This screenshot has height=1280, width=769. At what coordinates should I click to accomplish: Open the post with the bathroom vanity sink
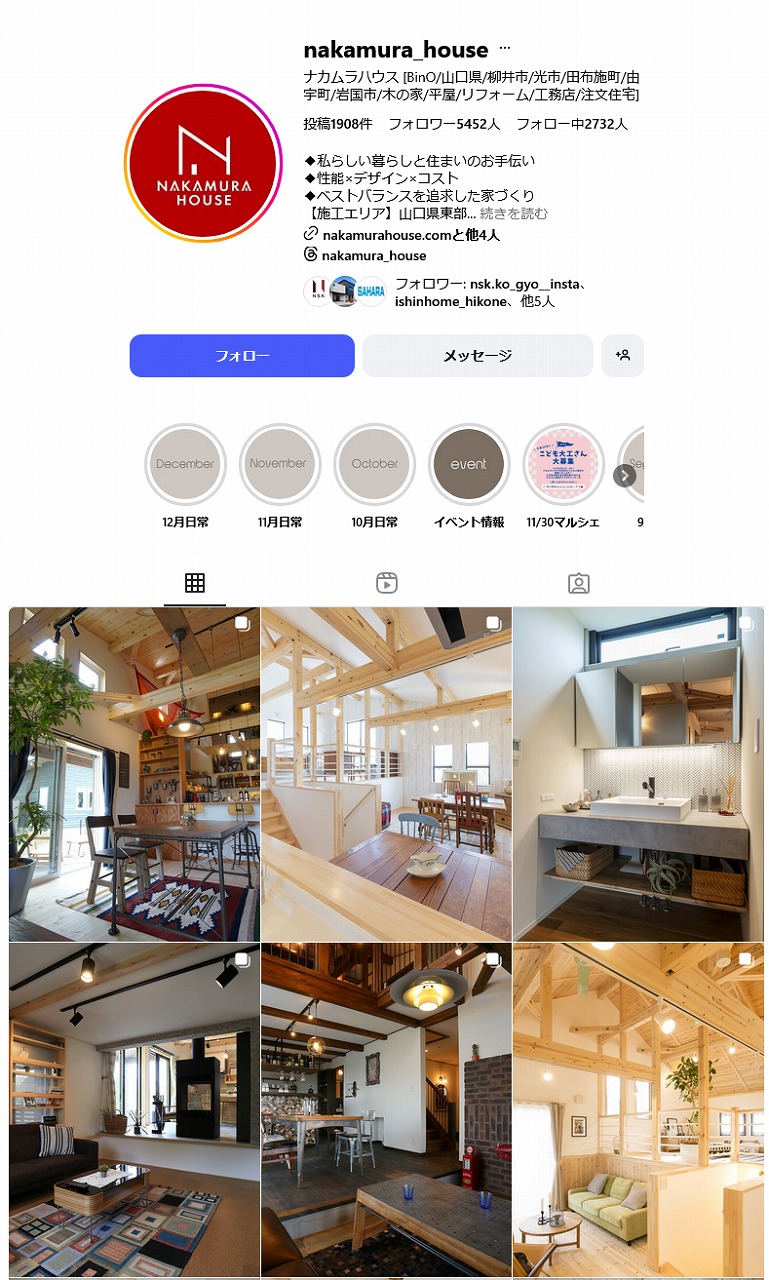point(638,775)
